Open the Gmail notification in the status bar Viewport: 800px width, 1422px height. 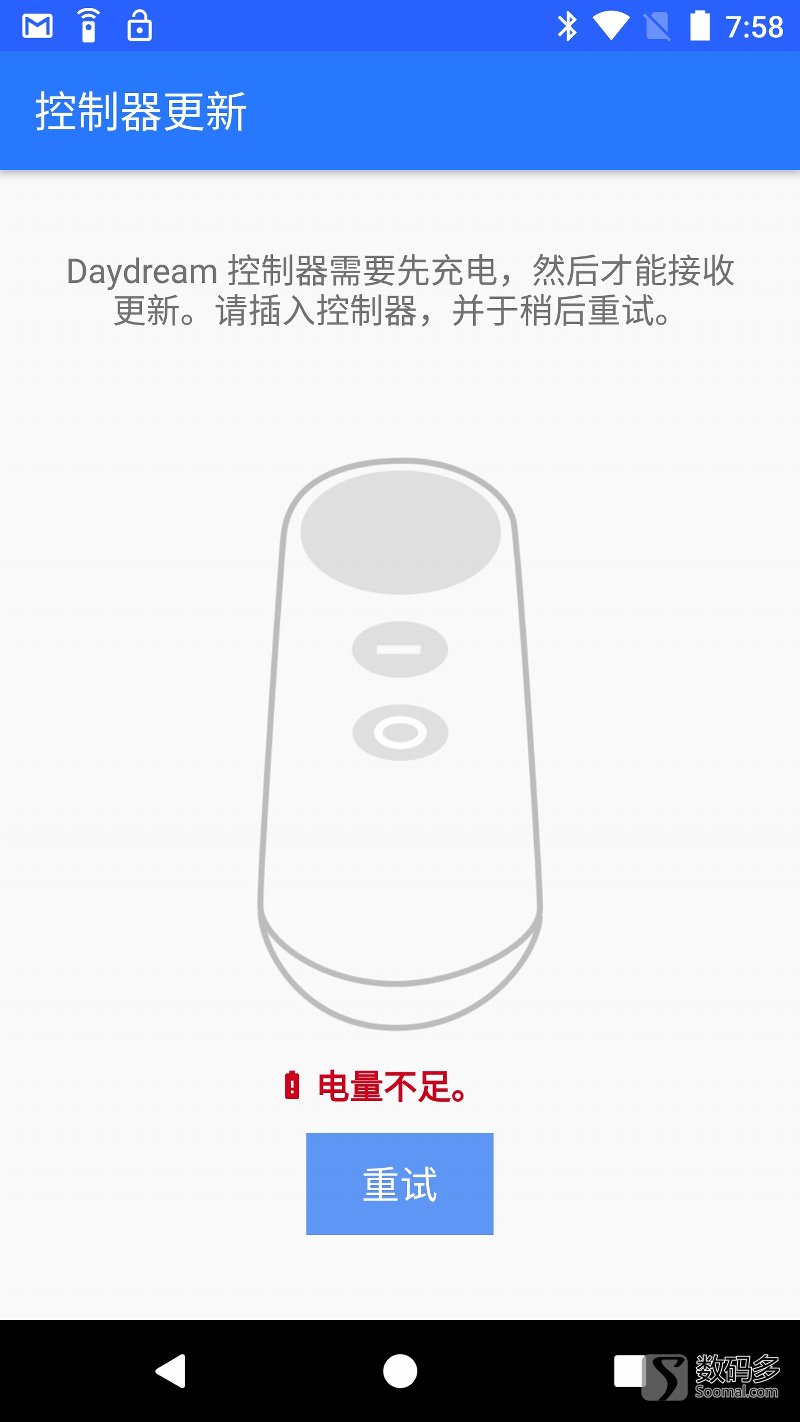coord(36,26)
